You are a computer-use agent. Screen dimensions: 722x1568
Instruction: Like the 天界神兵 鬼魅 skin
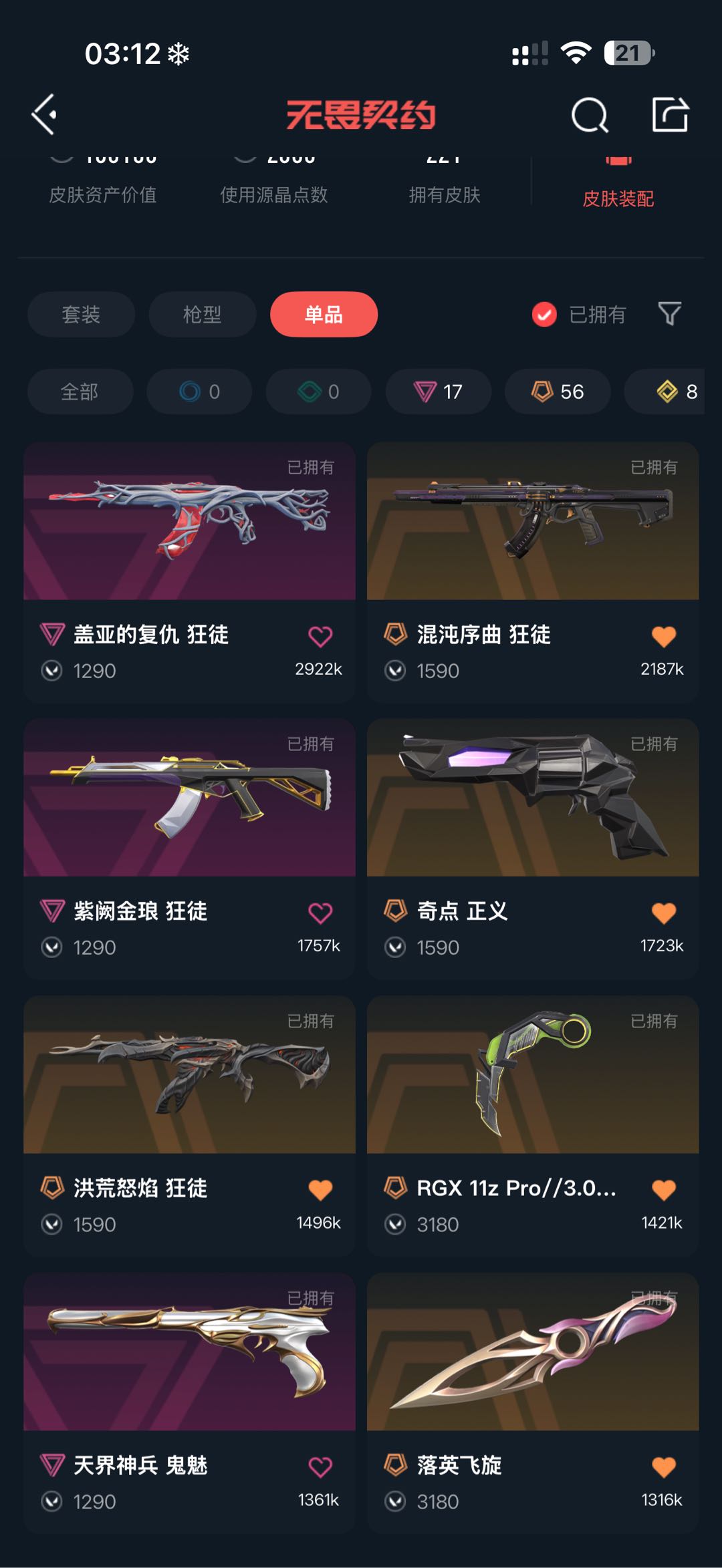coord(320,1467)
